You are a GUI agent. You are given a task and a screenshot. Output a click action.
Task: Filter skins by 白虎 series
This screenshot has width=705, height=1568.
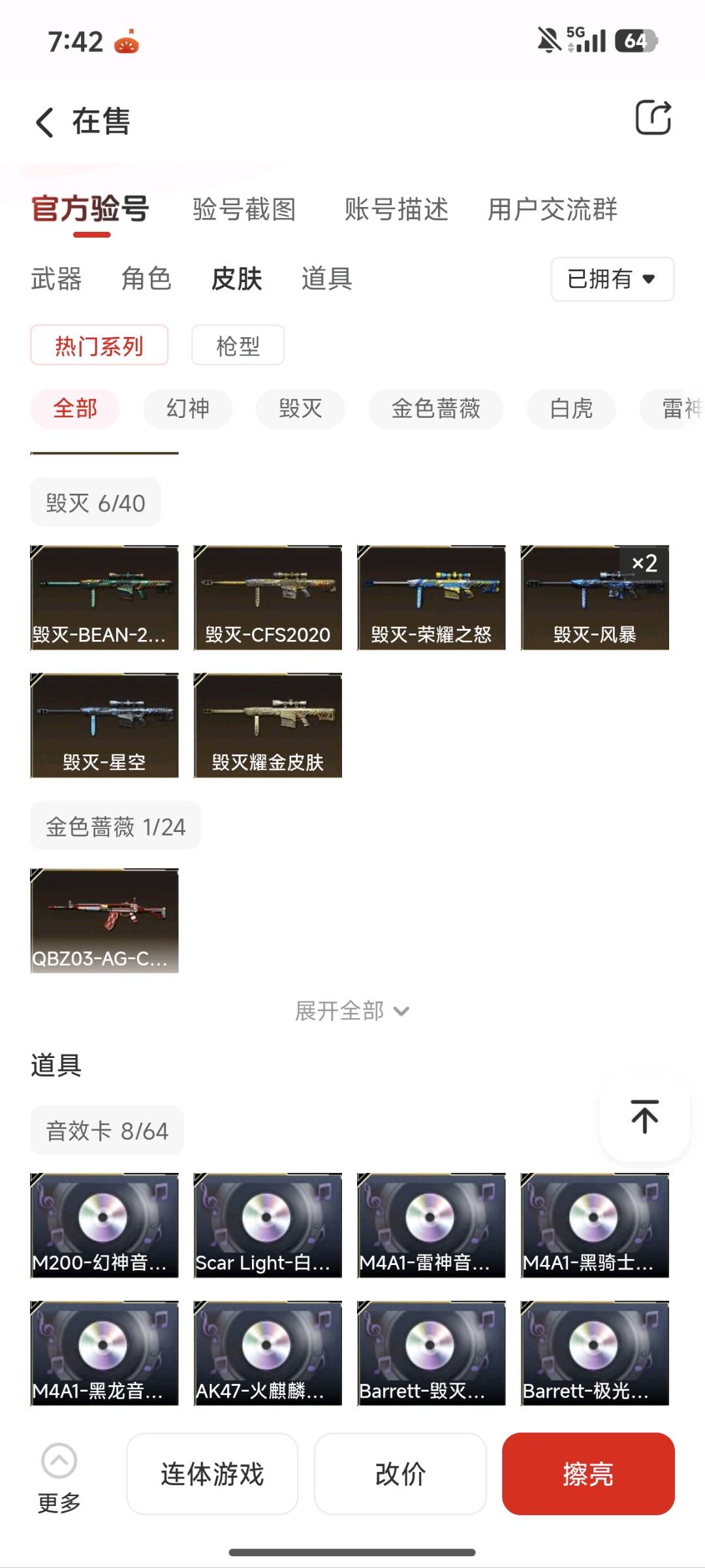point(571,409)
